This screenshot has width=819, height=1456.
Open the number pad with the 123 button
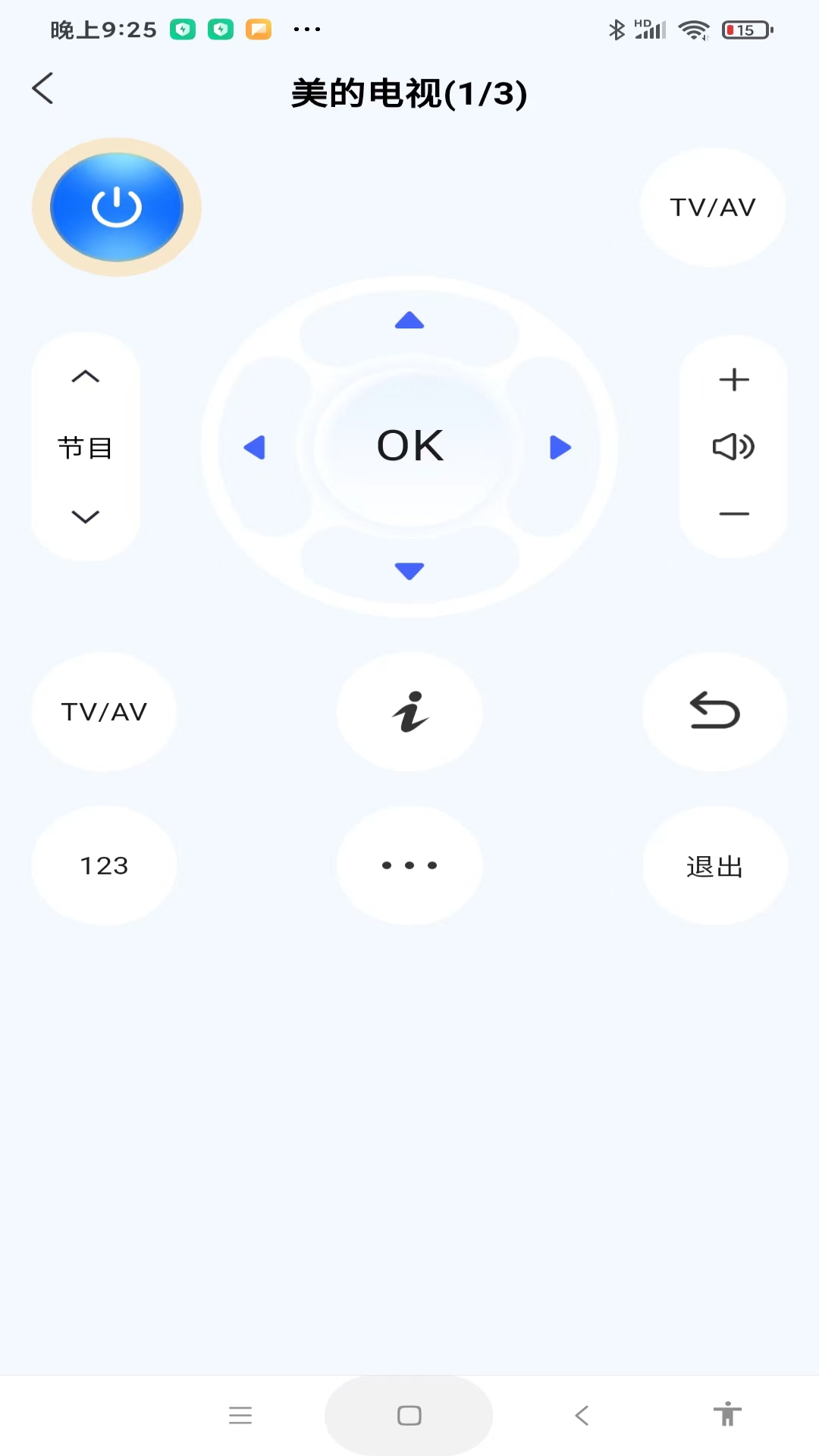tap(104, 865)
